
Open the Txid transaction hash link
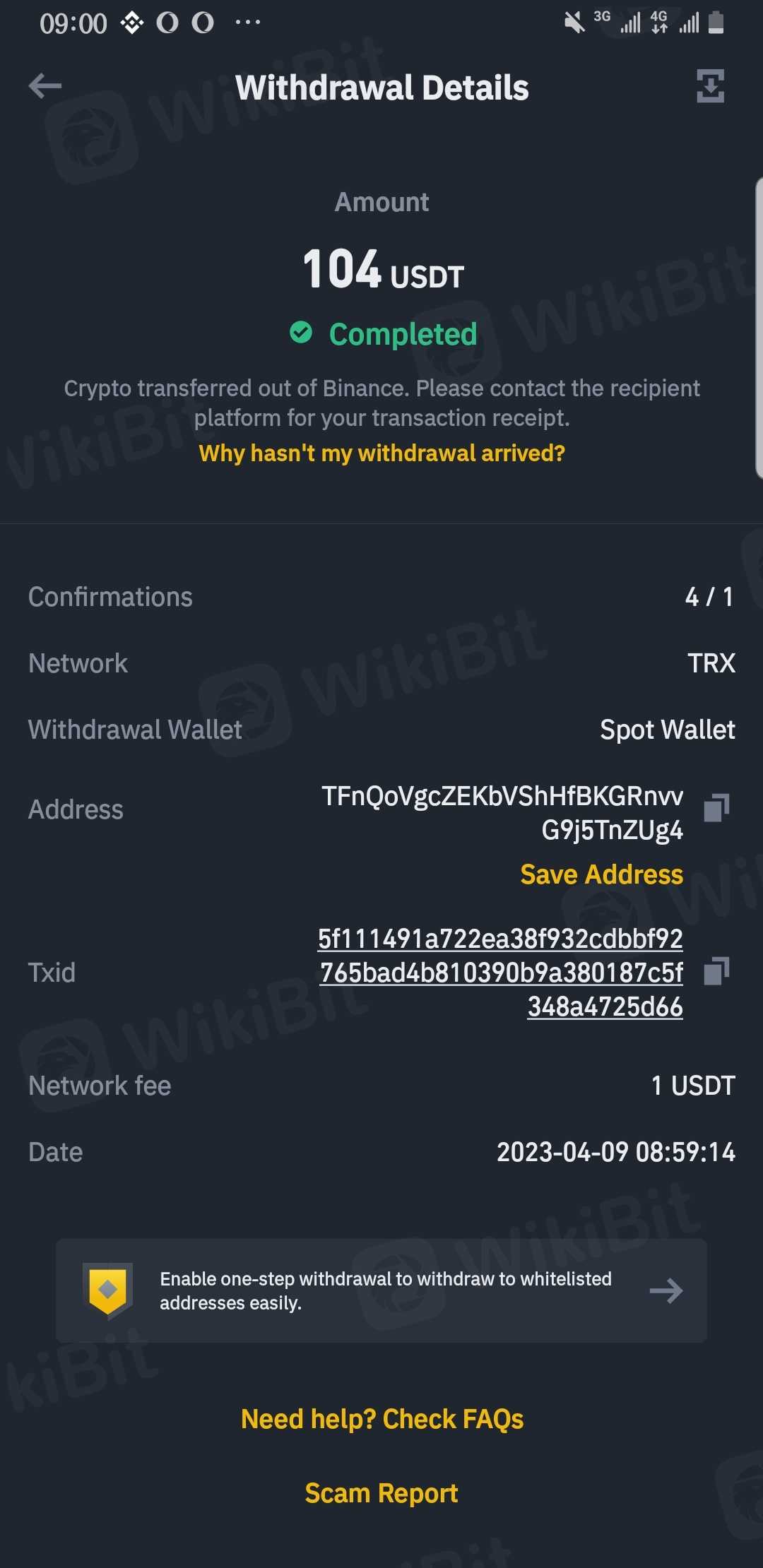pos(501,973)
